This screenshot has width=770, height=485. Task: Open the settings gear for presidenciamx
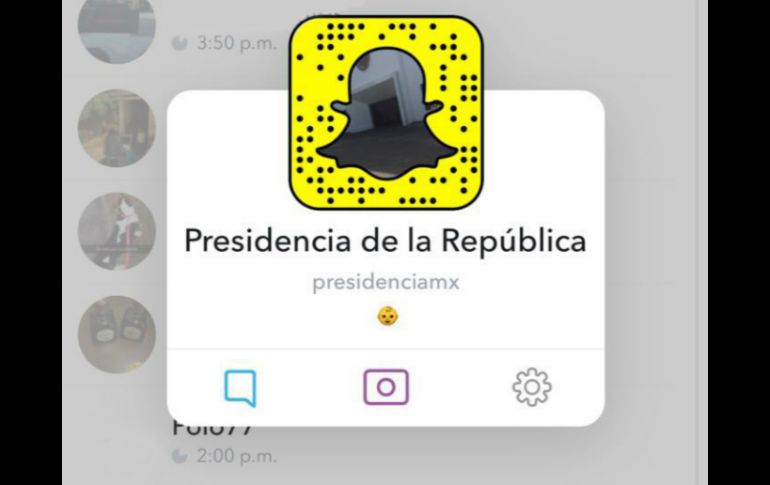[x=531, y=387]
